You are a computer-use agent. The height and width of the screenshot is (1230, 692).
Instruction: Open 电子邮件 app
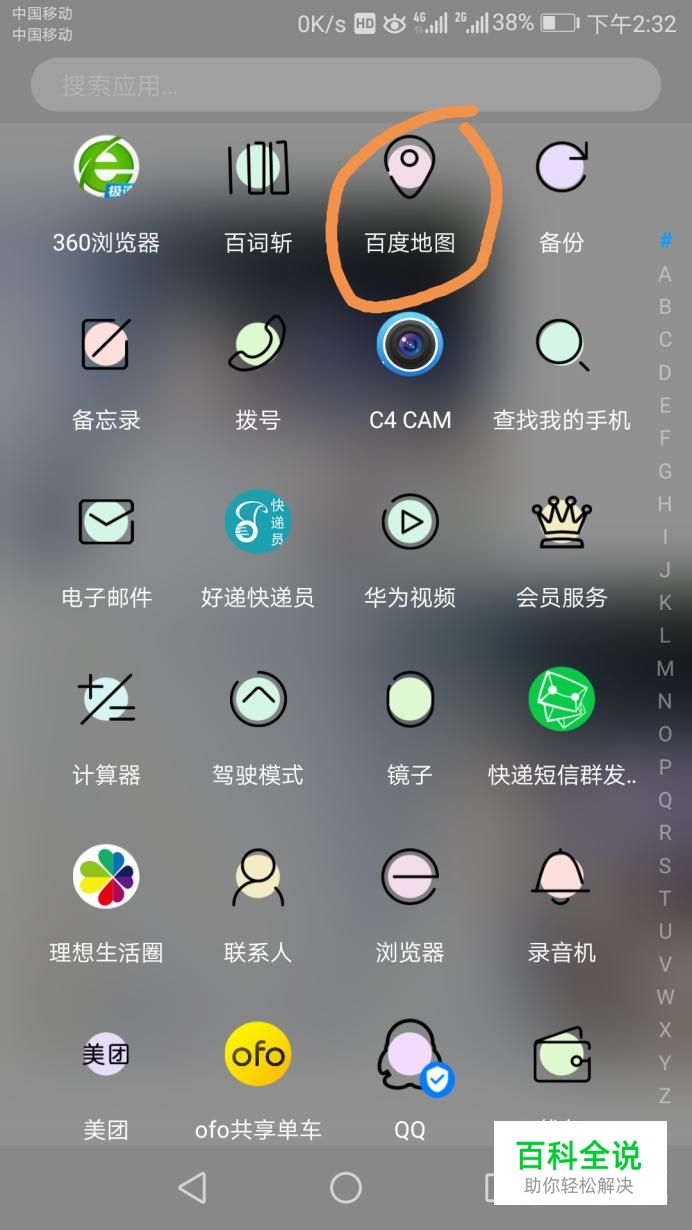(x=106, y=522)
